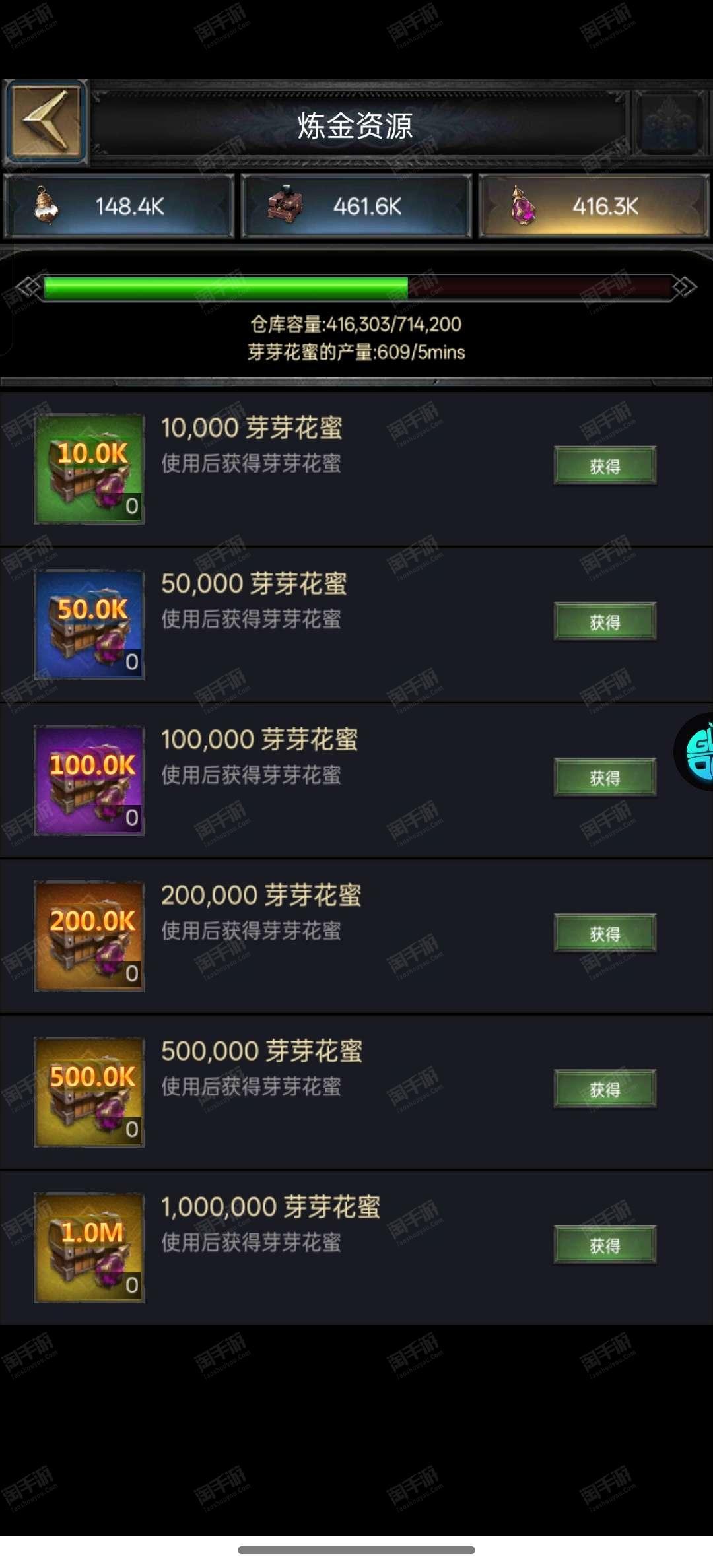This screenshot has height=1568, width=713.
Task: Tap 获得 for 10,000 芽芽花蜜
Action: pyautogui.click(x=605, y=466)
